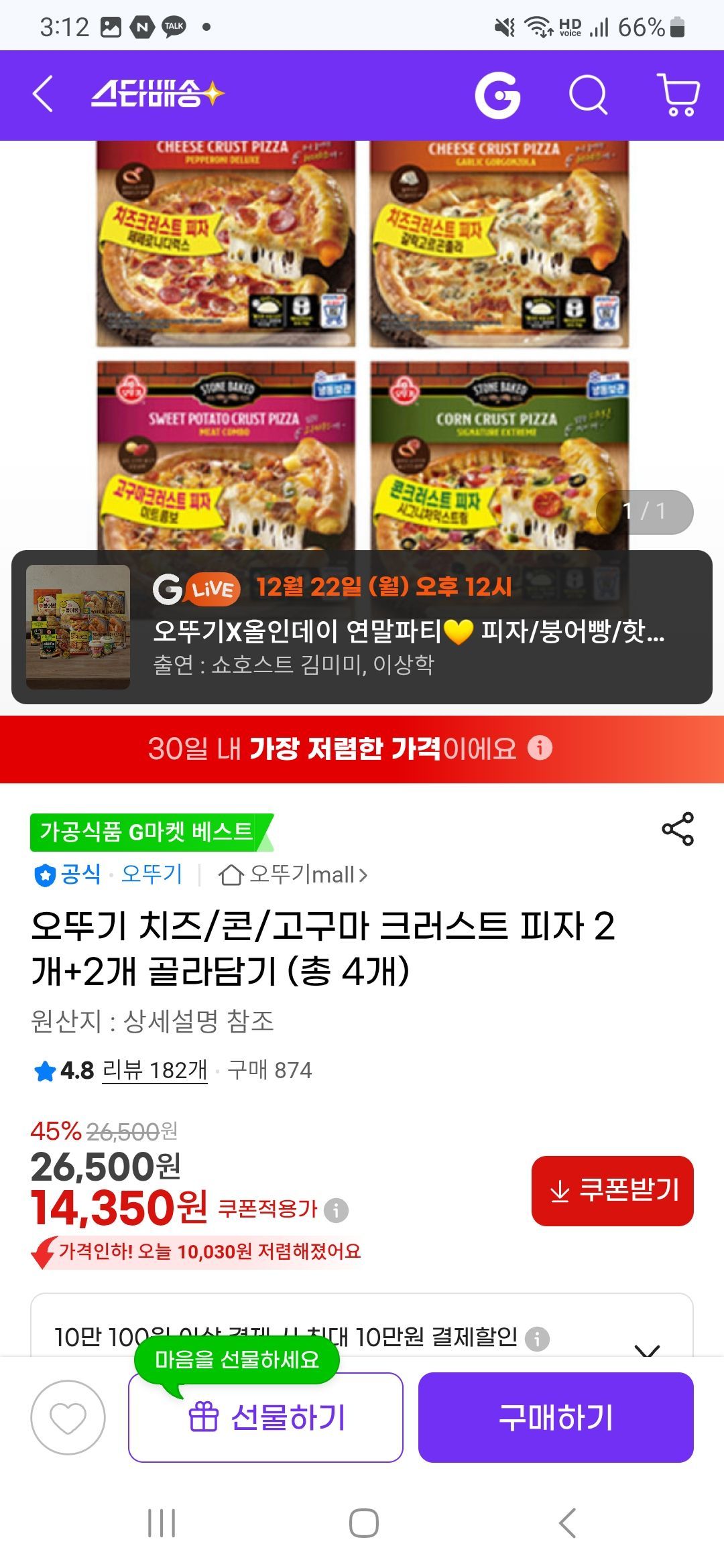
Task: Tap 선물하기 to send as gift
Action: 265,1417
